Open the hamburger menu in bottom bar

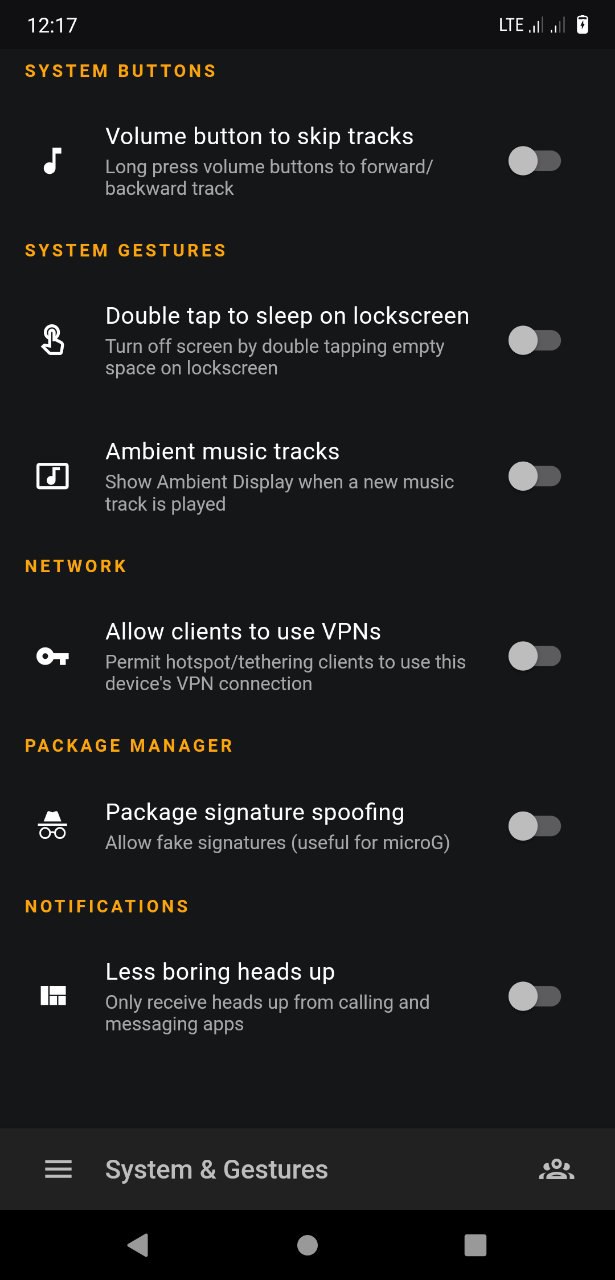click(58, 1169)
